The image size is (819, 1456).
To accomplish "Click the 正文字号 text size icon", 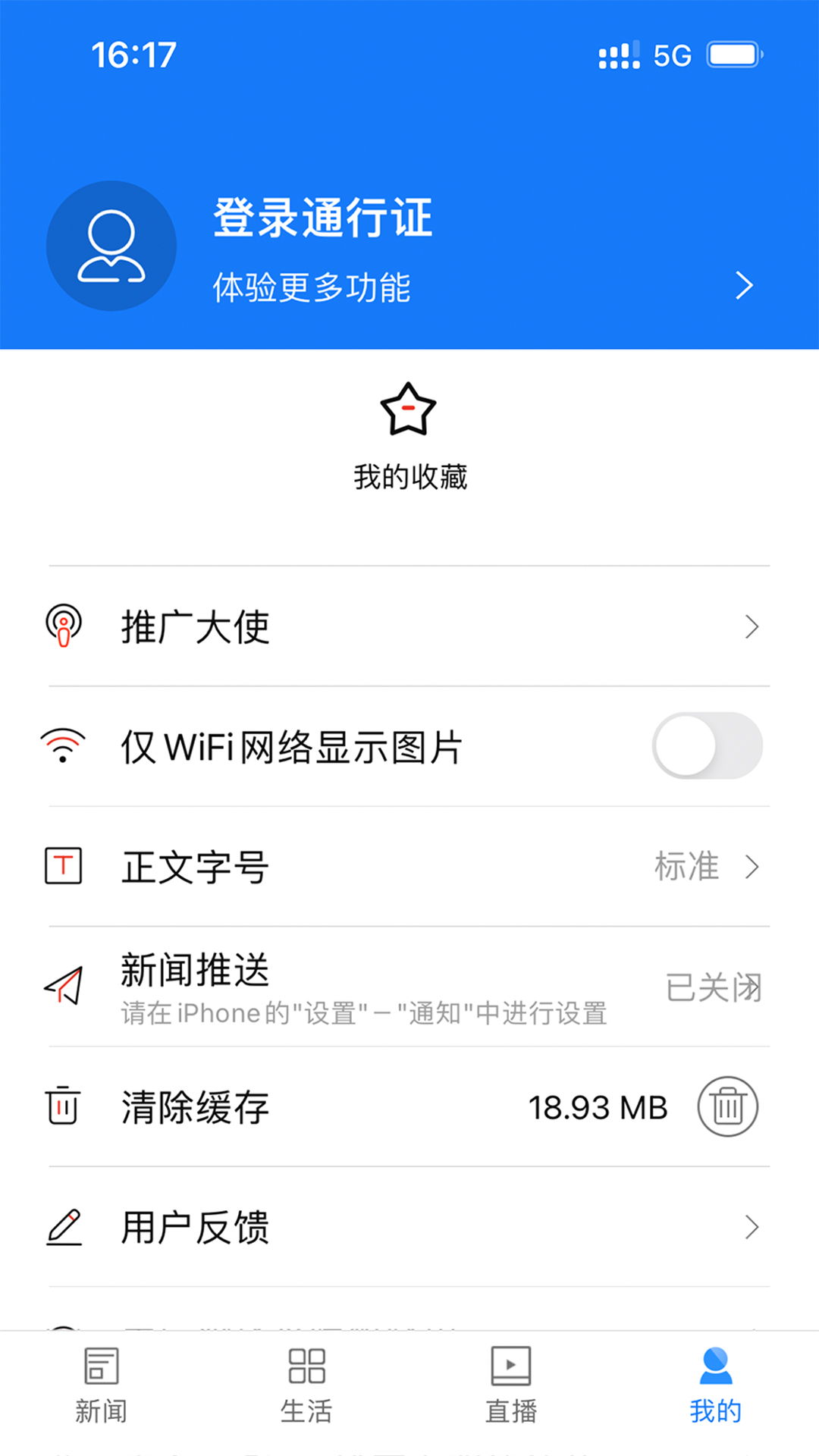I will tap(64, 866).
